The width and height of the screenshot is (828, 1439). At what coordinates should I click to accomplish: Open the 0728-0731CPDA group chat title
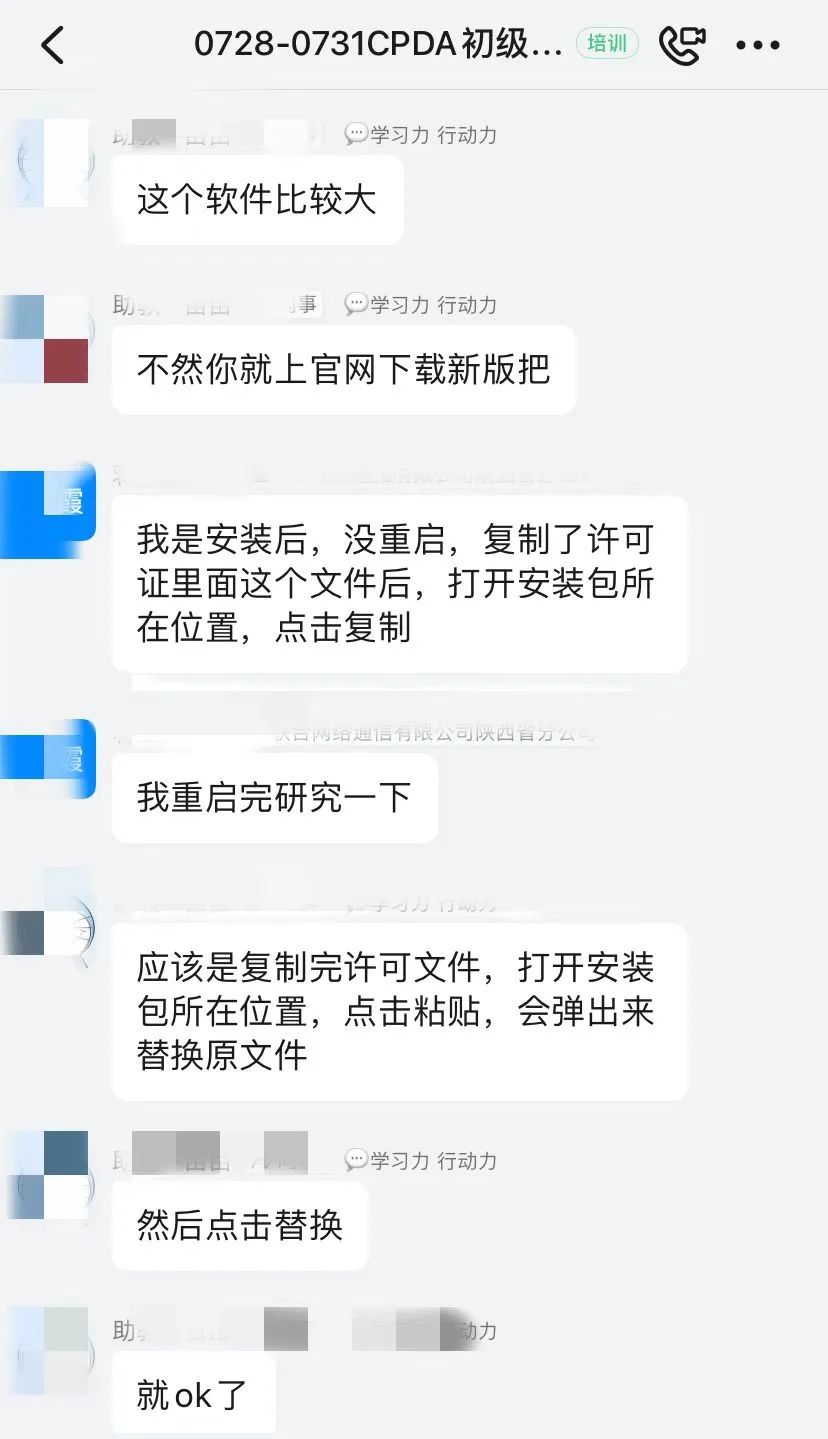[378, 45]
